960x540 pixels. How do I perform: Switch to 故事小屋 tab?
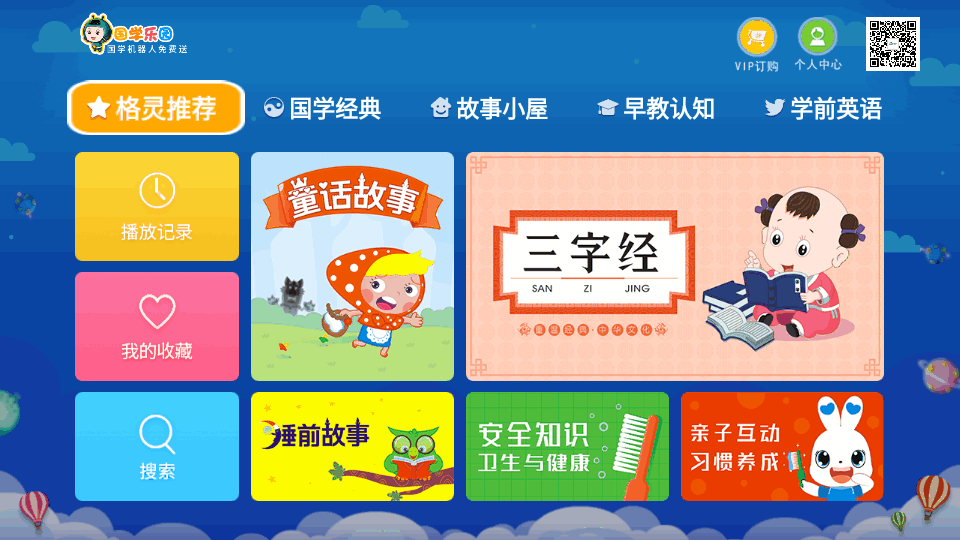point(489,108)
